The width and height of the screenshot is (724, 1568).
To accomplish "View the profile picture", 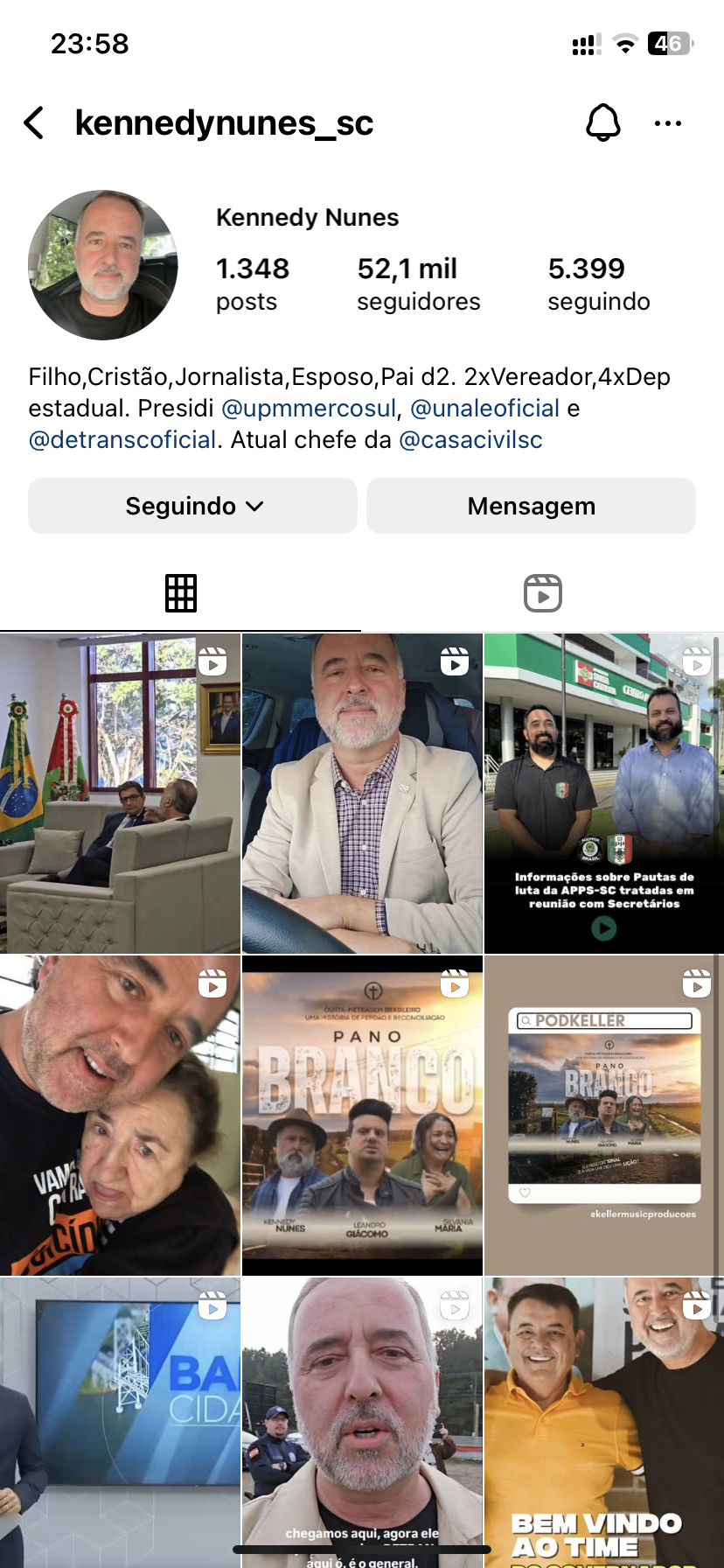I will pyautogui.click(x=103, y=265).
